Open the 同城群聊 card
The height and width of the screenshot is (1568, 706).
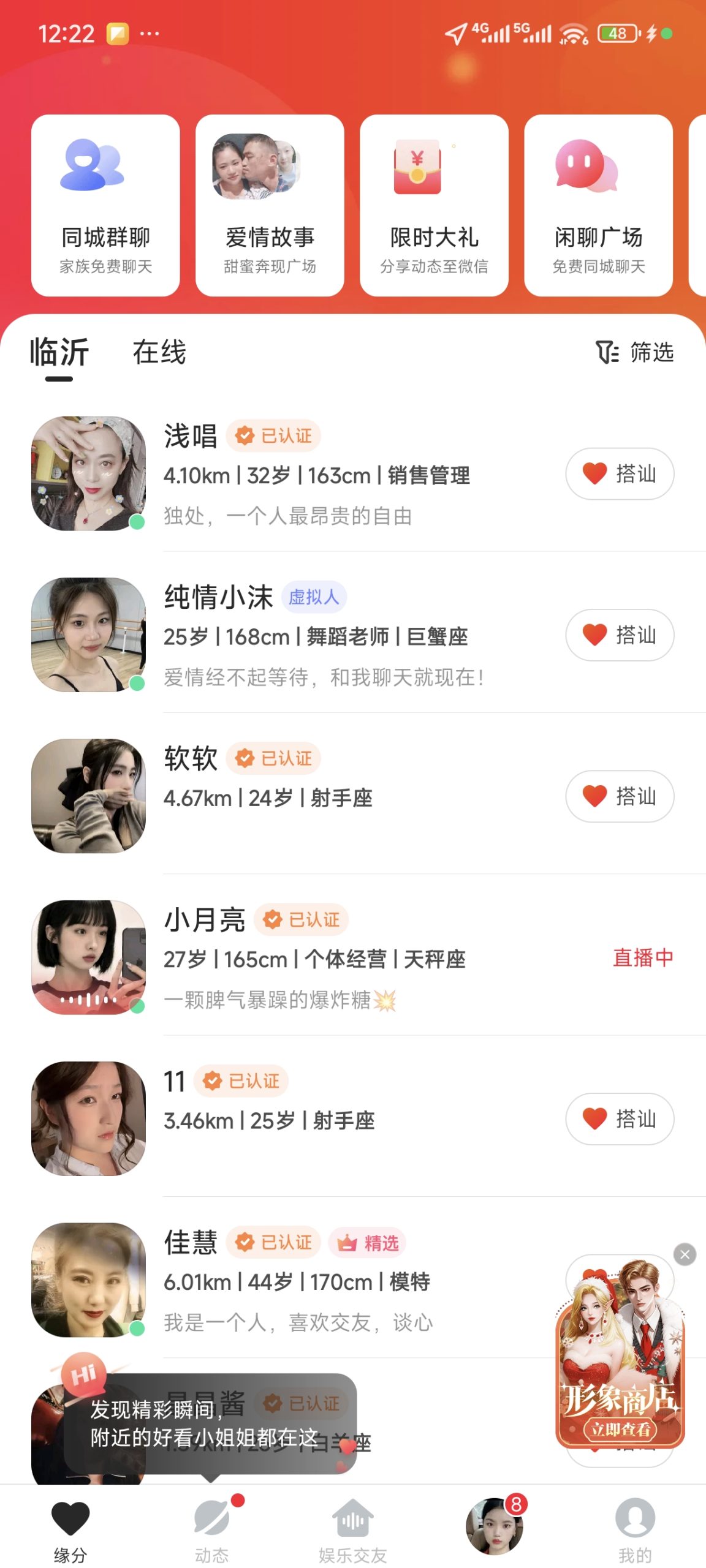click(105, 205)
